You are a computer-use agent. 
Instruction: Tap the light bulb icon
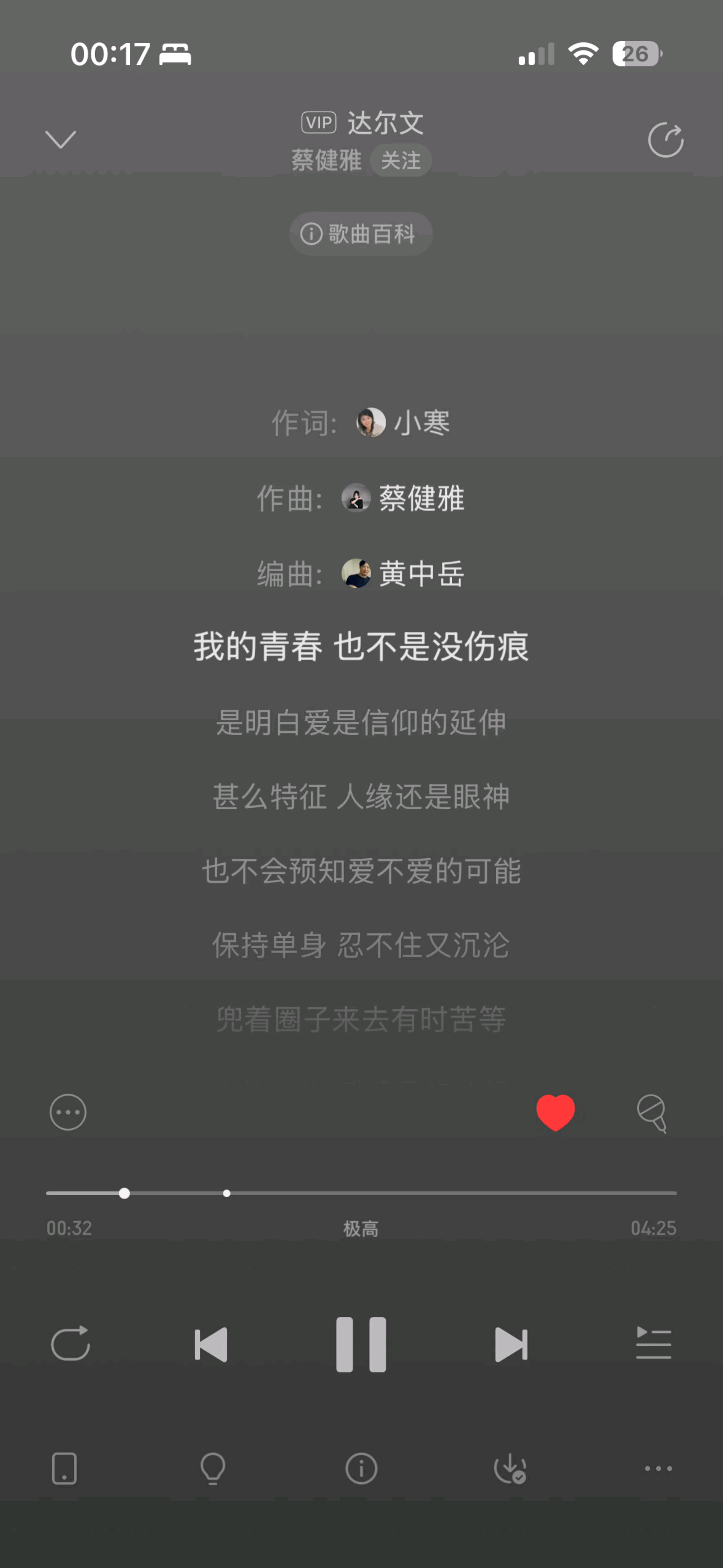coord(212,1469)
